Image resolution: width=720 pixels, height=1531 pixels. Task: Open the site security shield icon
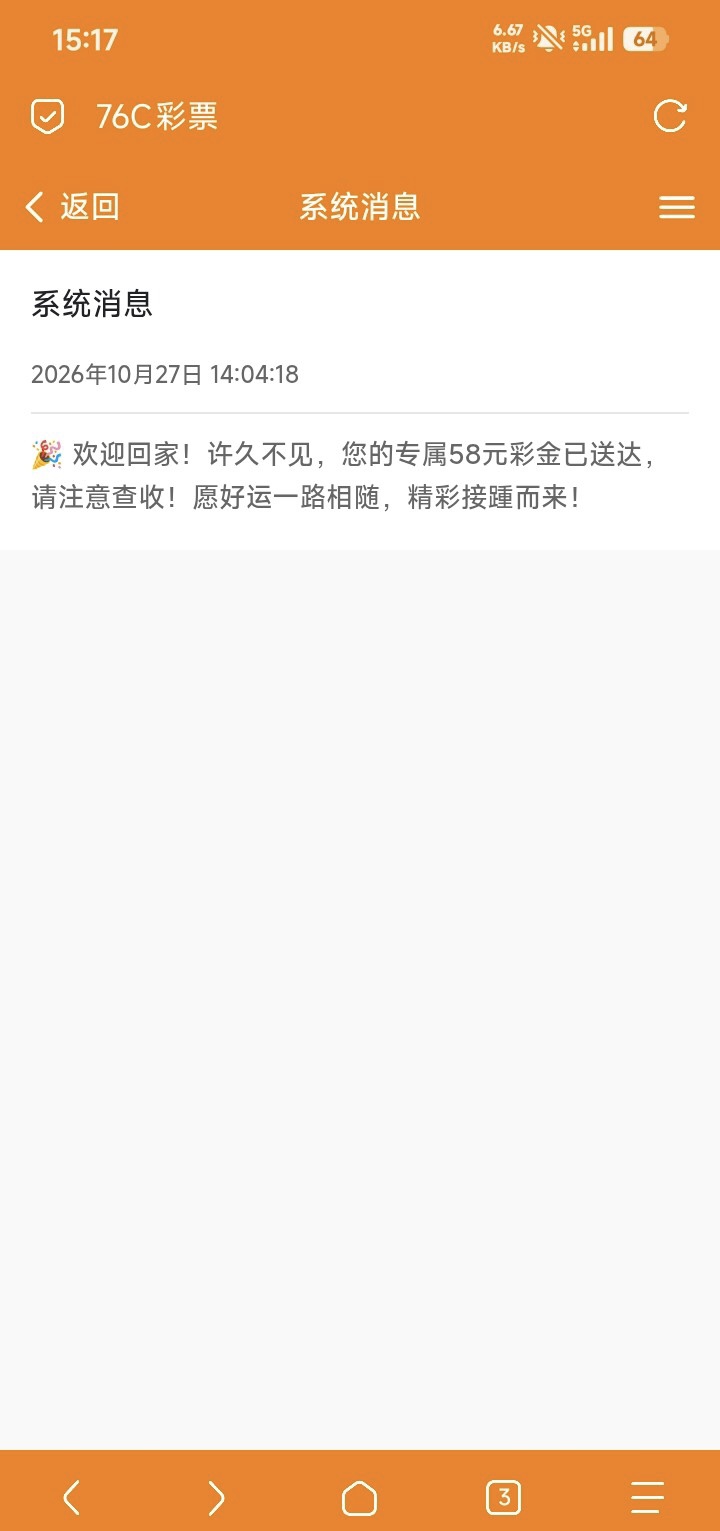click(47, 117)
